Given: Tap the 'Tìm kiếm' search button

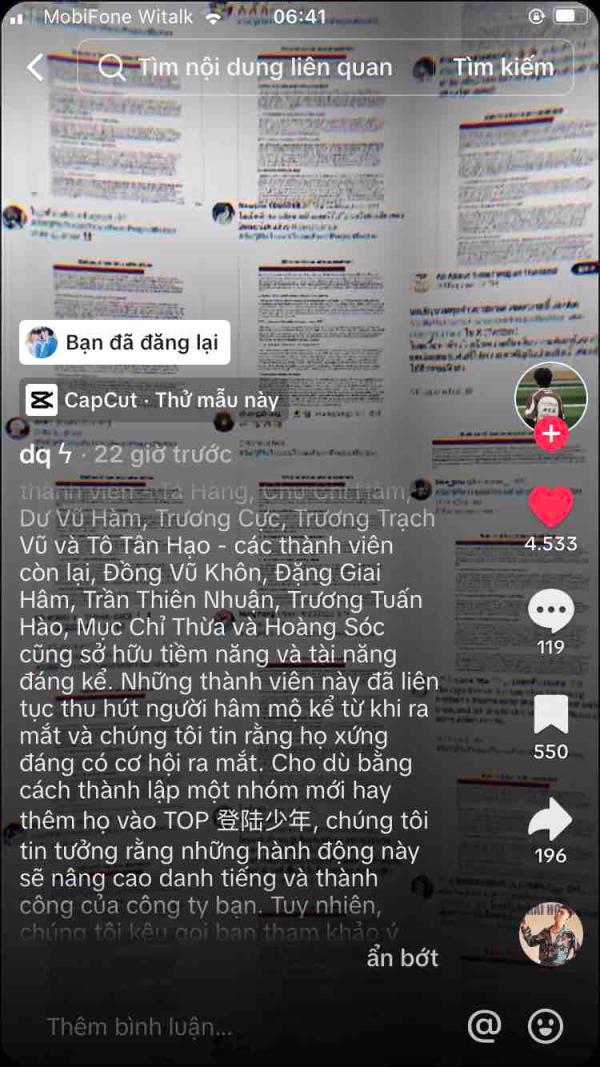Looking at the screenshot, I should (x=503, y=67).
